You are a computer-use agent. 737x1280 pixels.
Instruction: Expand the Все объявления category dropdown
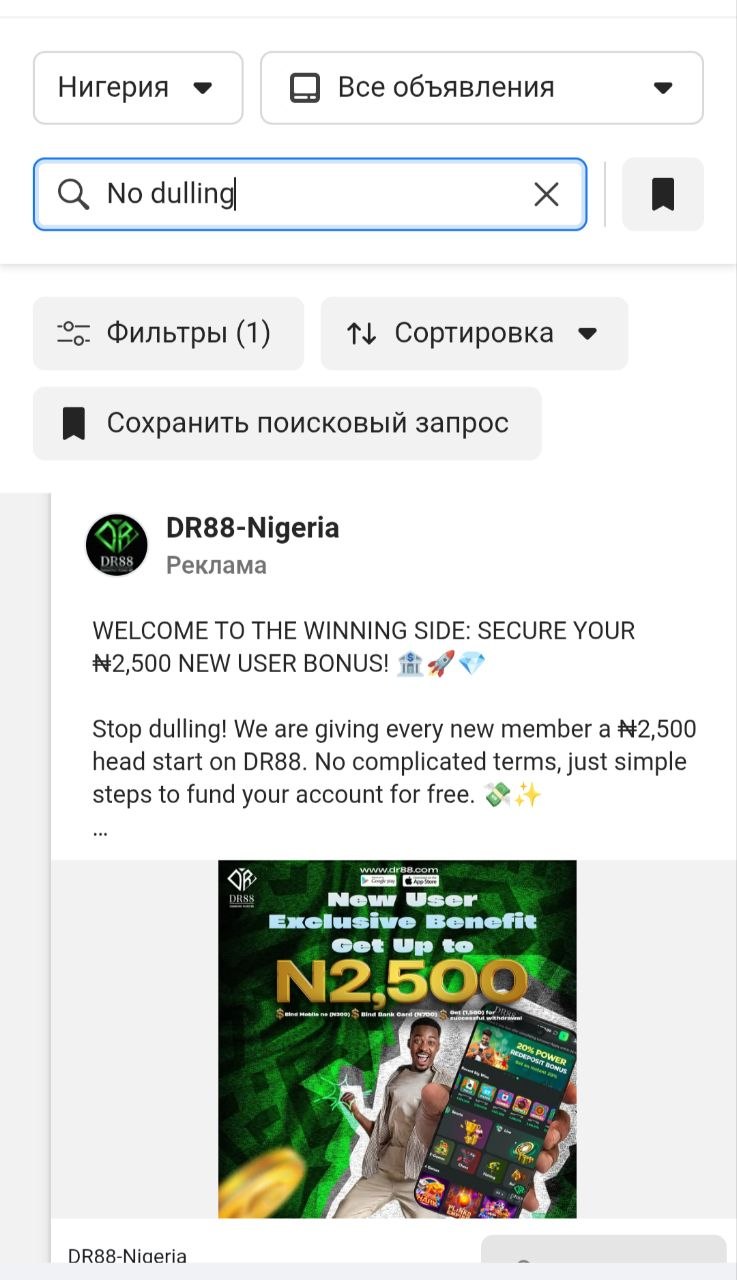tap(481, 88)
